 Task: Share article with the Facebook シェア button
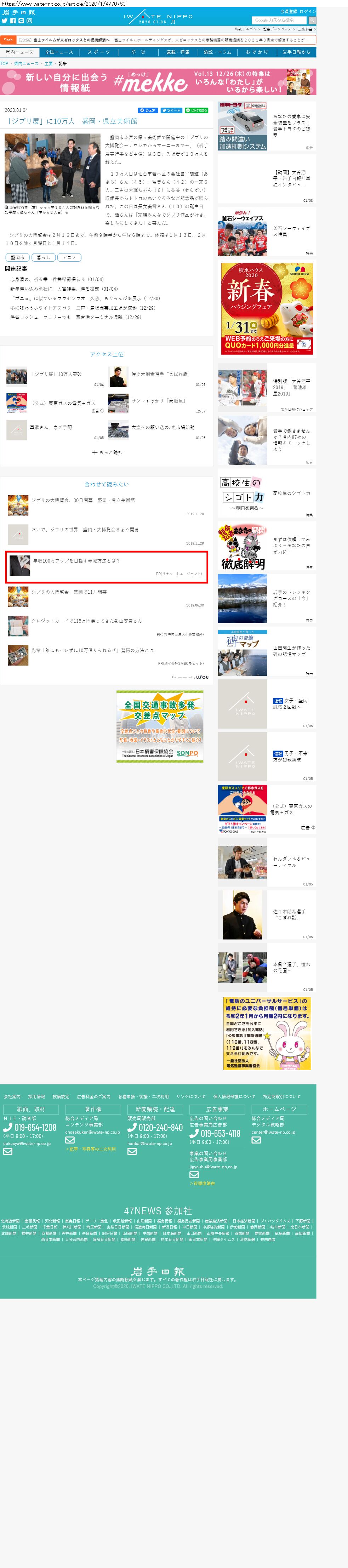pos(148,110)
